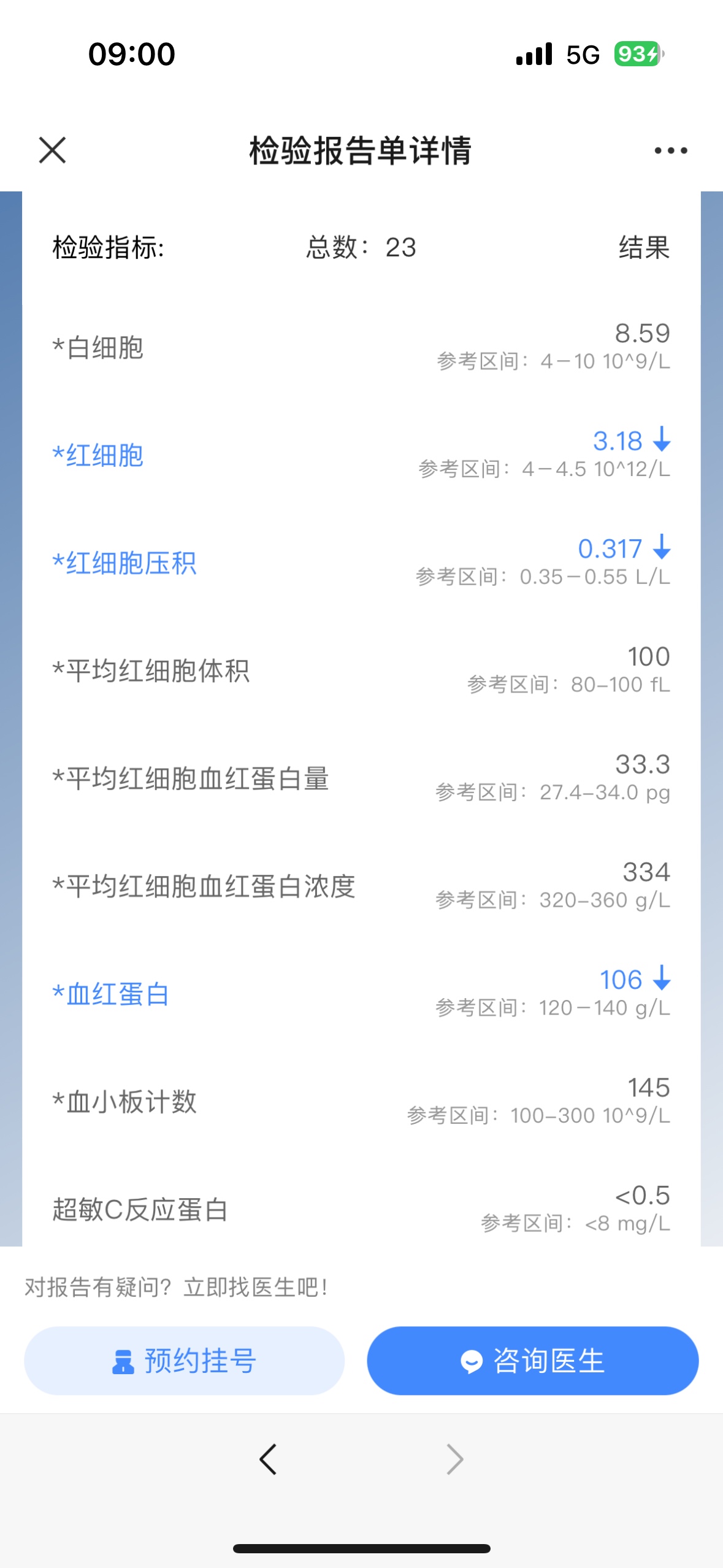The width and height of the screenshot is (723, 1568).
Task: Tap 咨询医生 to consult a doctor
Action: click(532, 1361)
